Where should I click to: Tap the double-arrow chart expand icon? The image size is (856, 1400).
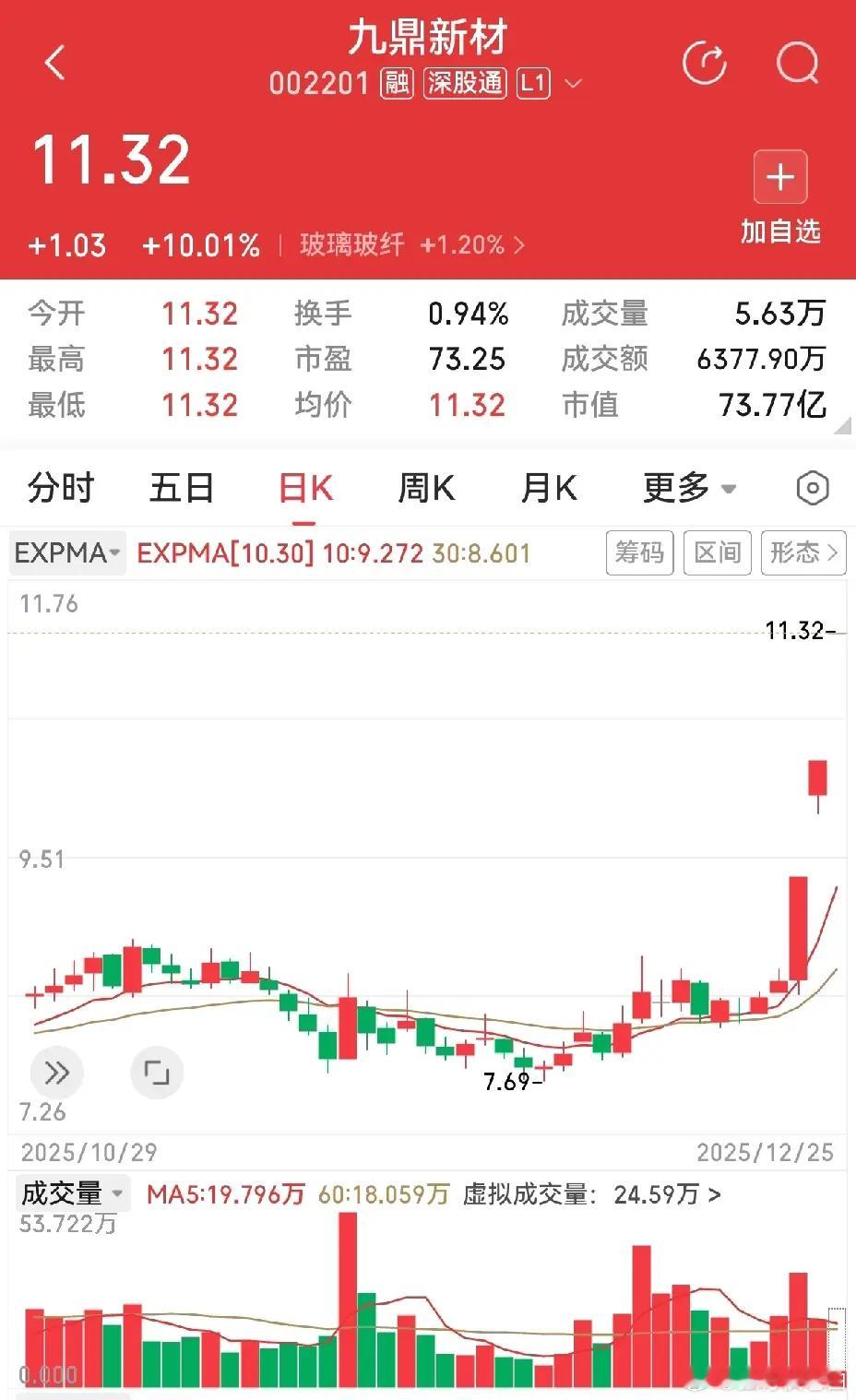coord(57,1073)
